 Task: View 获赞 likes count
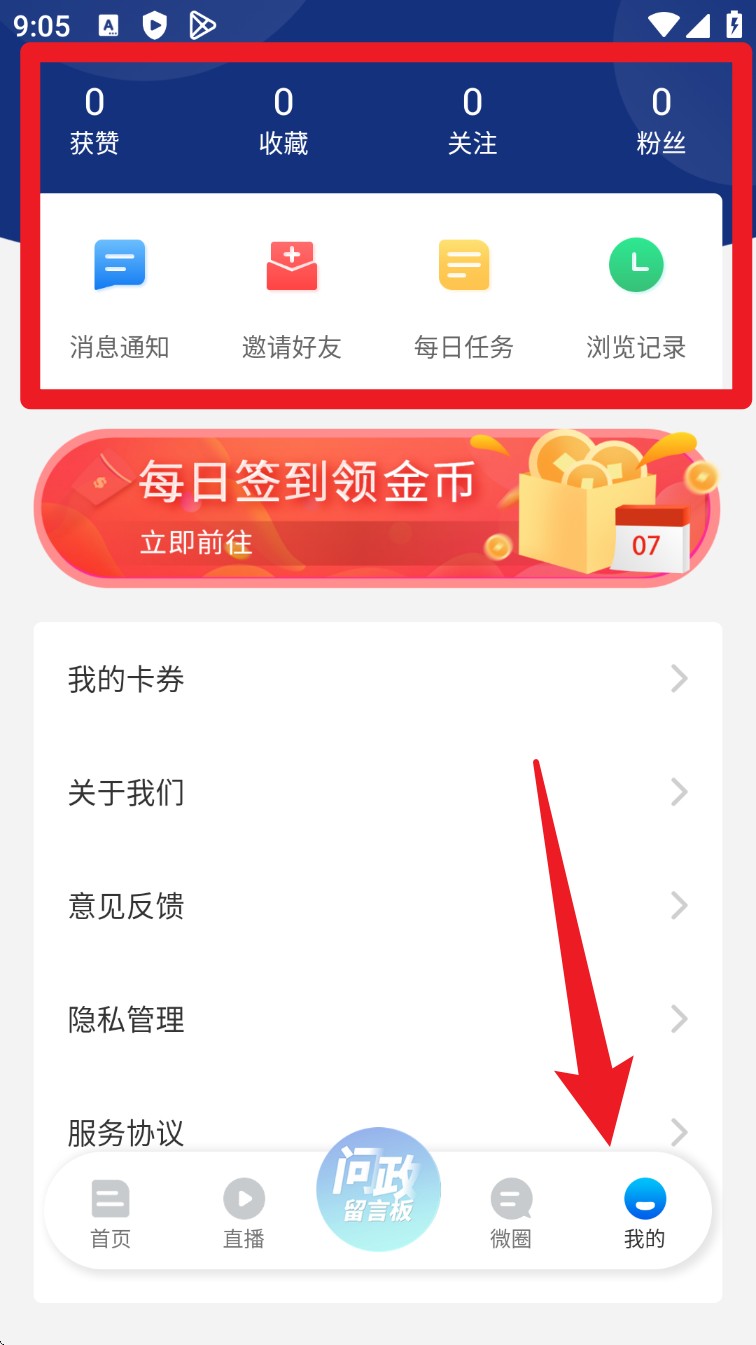pos(94,121)
